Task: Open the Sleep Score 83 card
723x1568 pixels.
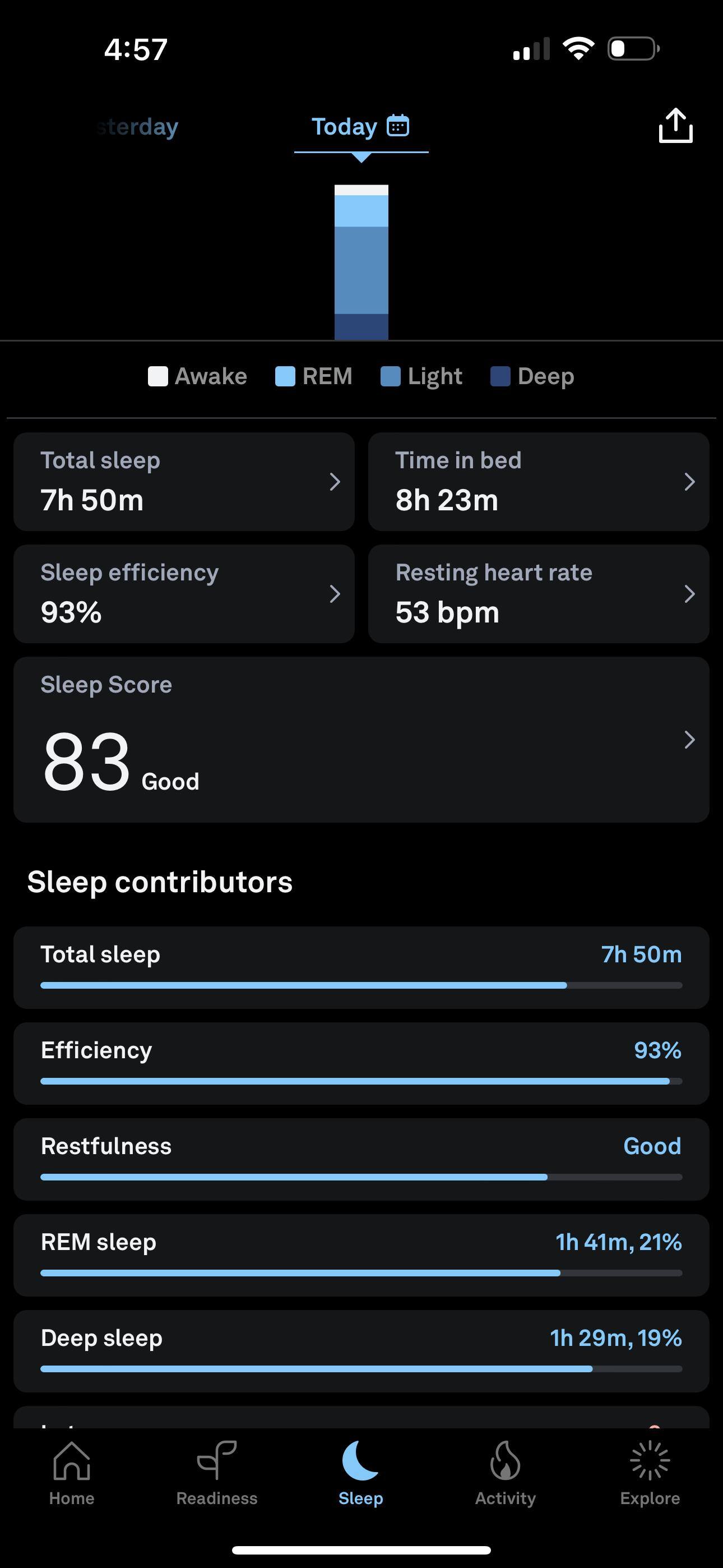Action: 361,740
